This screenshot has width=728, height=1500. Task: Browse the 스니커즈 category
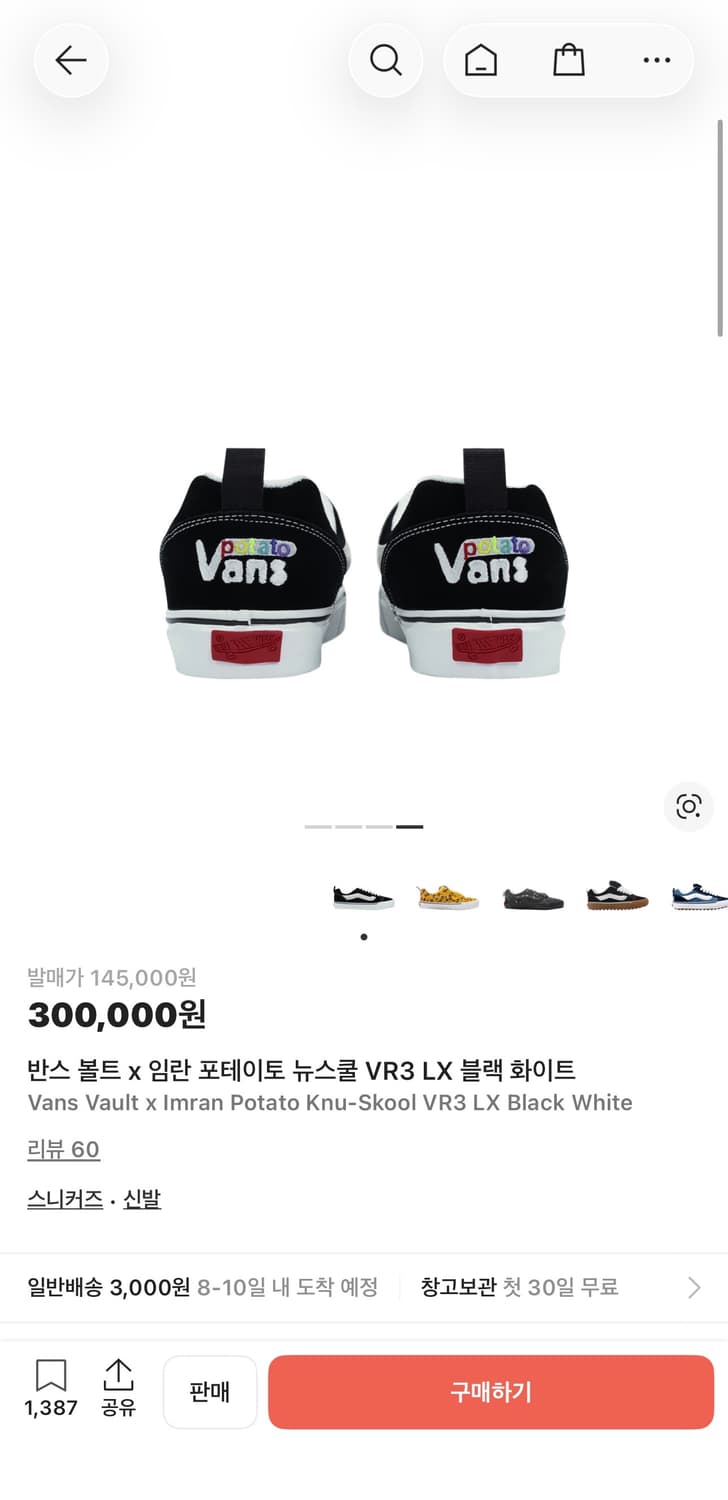coord(64,1197)
